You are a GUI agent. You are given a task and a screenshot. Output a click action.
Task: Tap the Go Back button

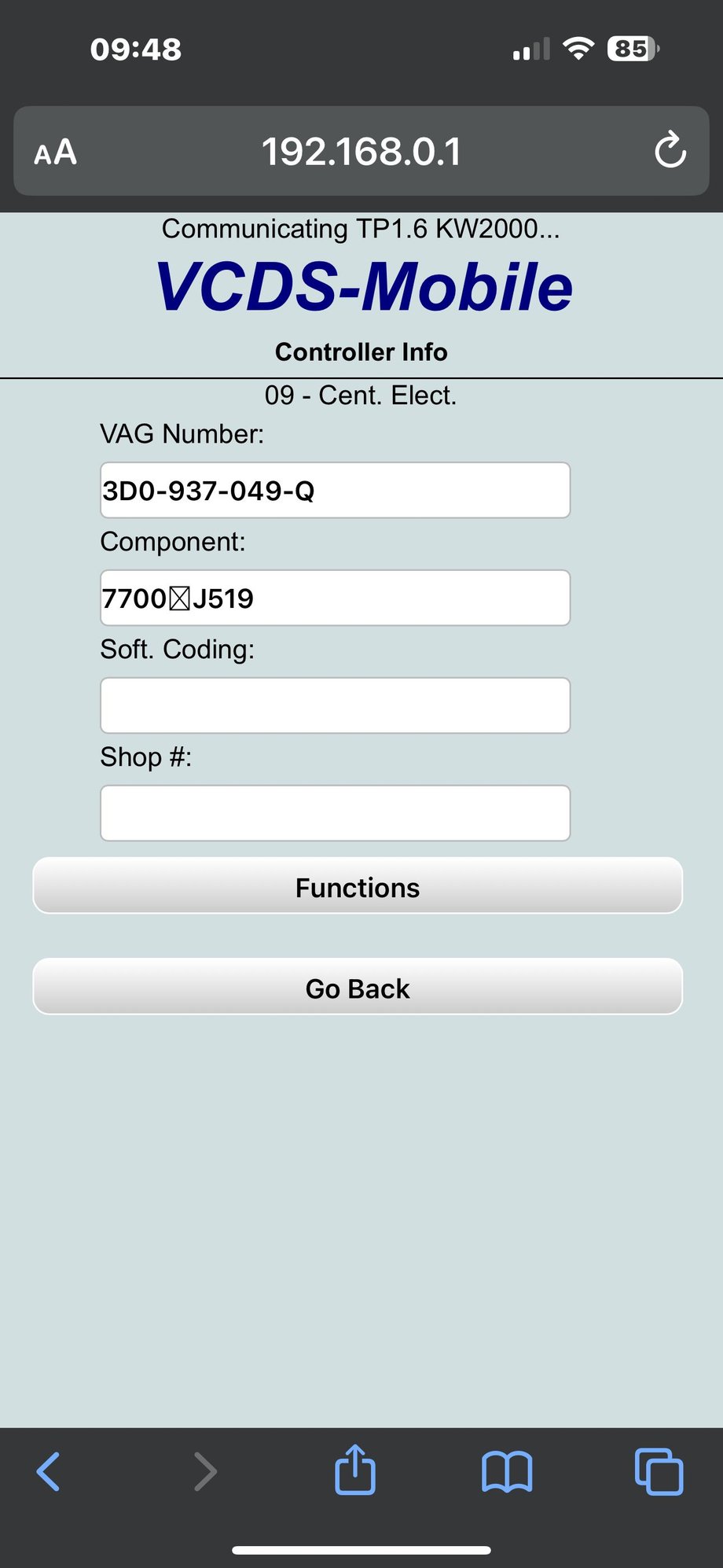pyautogui.click(x=358, y=987)
